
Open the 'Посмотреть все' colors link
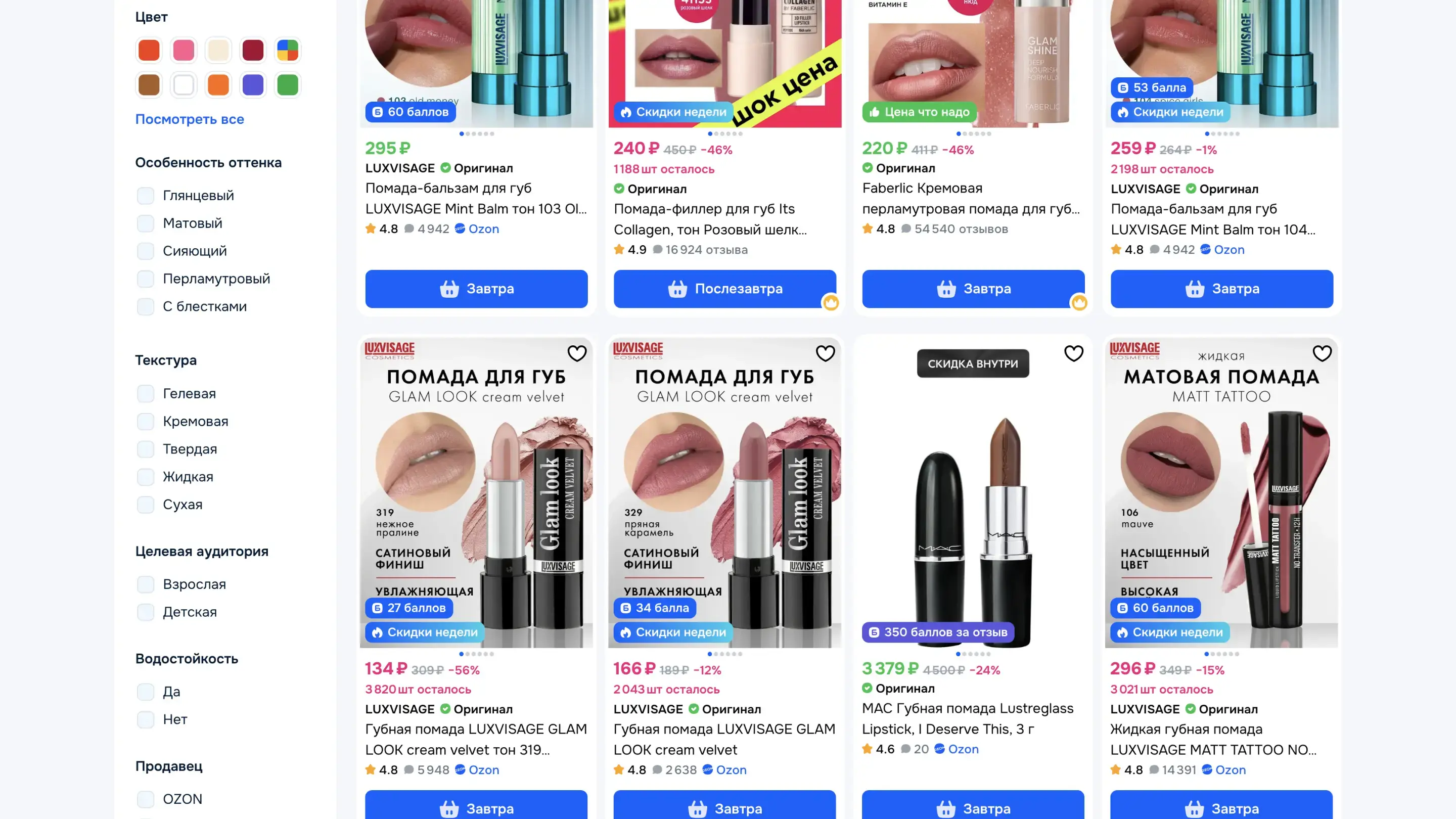190,119
